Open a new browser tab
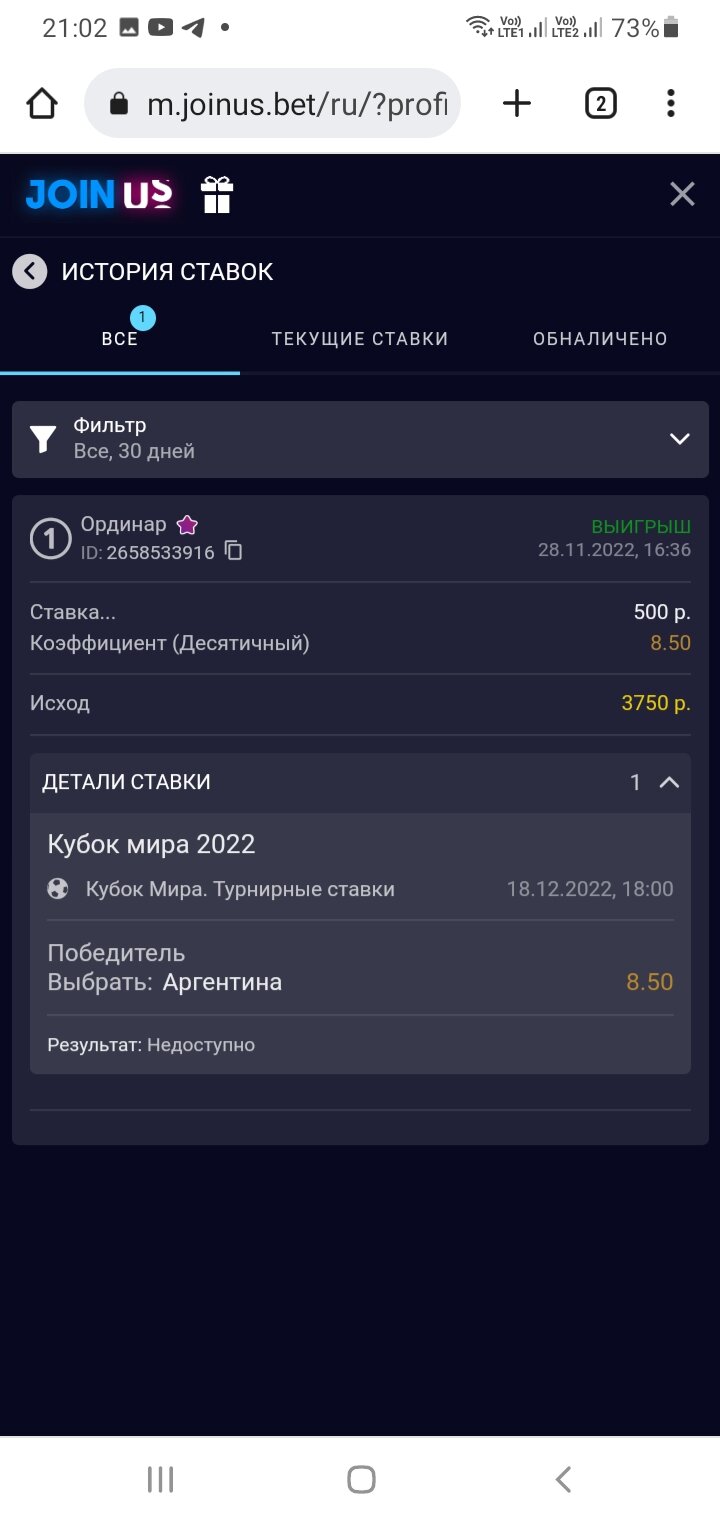The width and height of the screenshot is (720, 1520). click(x=516, y=103)
